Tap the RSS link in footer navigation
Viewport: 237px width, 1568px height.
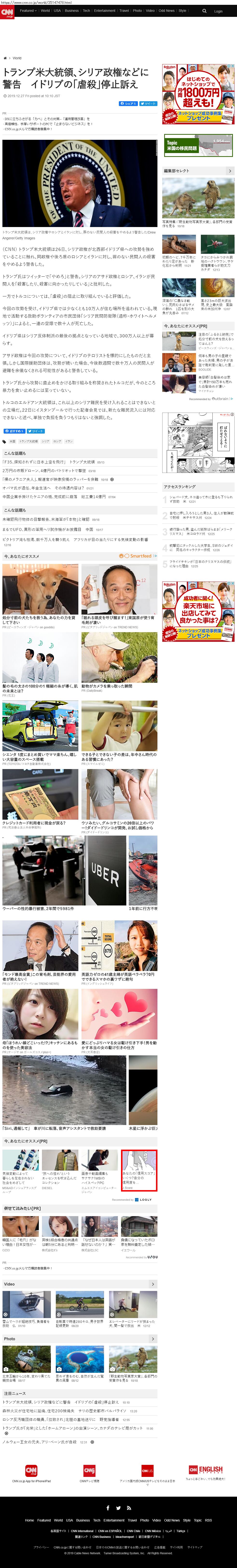(x=208, y=1519)
